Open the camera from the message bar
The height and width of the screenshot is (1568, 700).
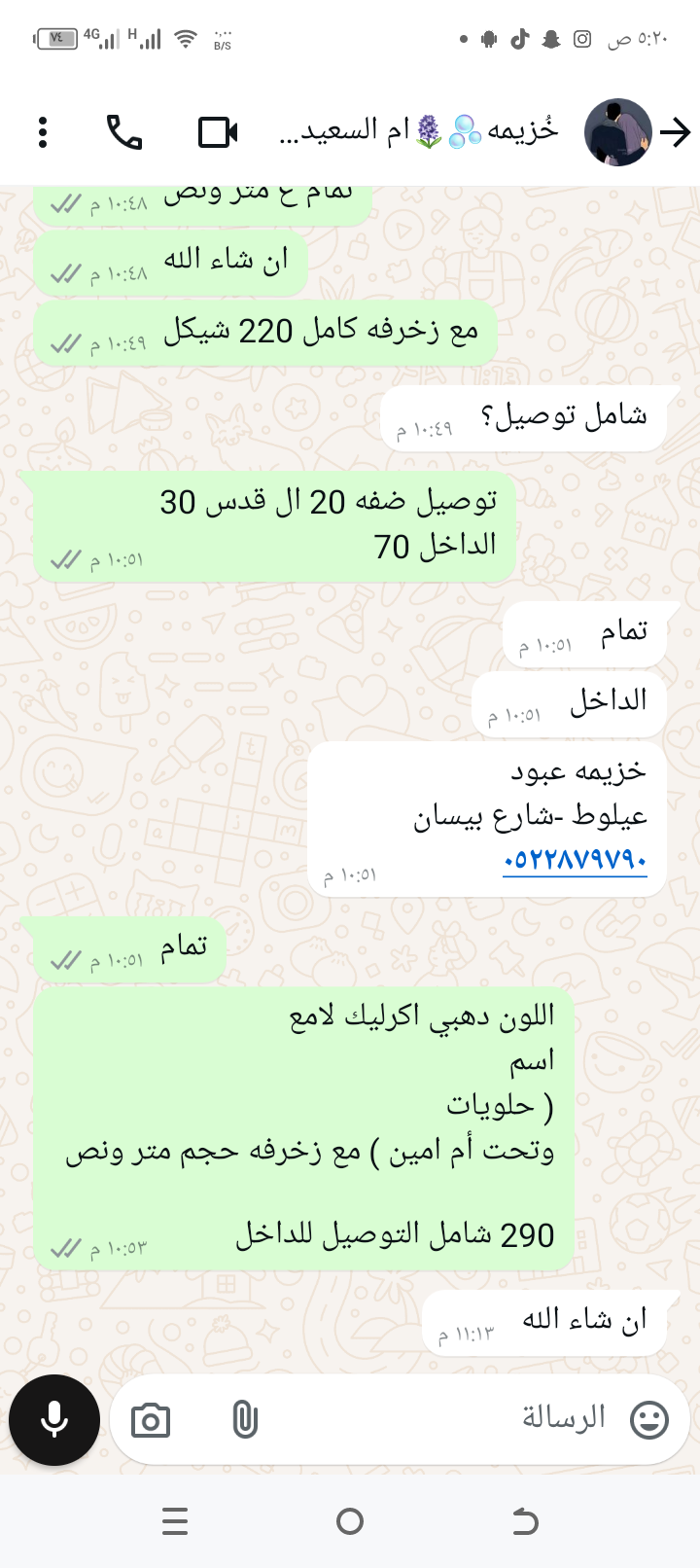point(151,1421)
